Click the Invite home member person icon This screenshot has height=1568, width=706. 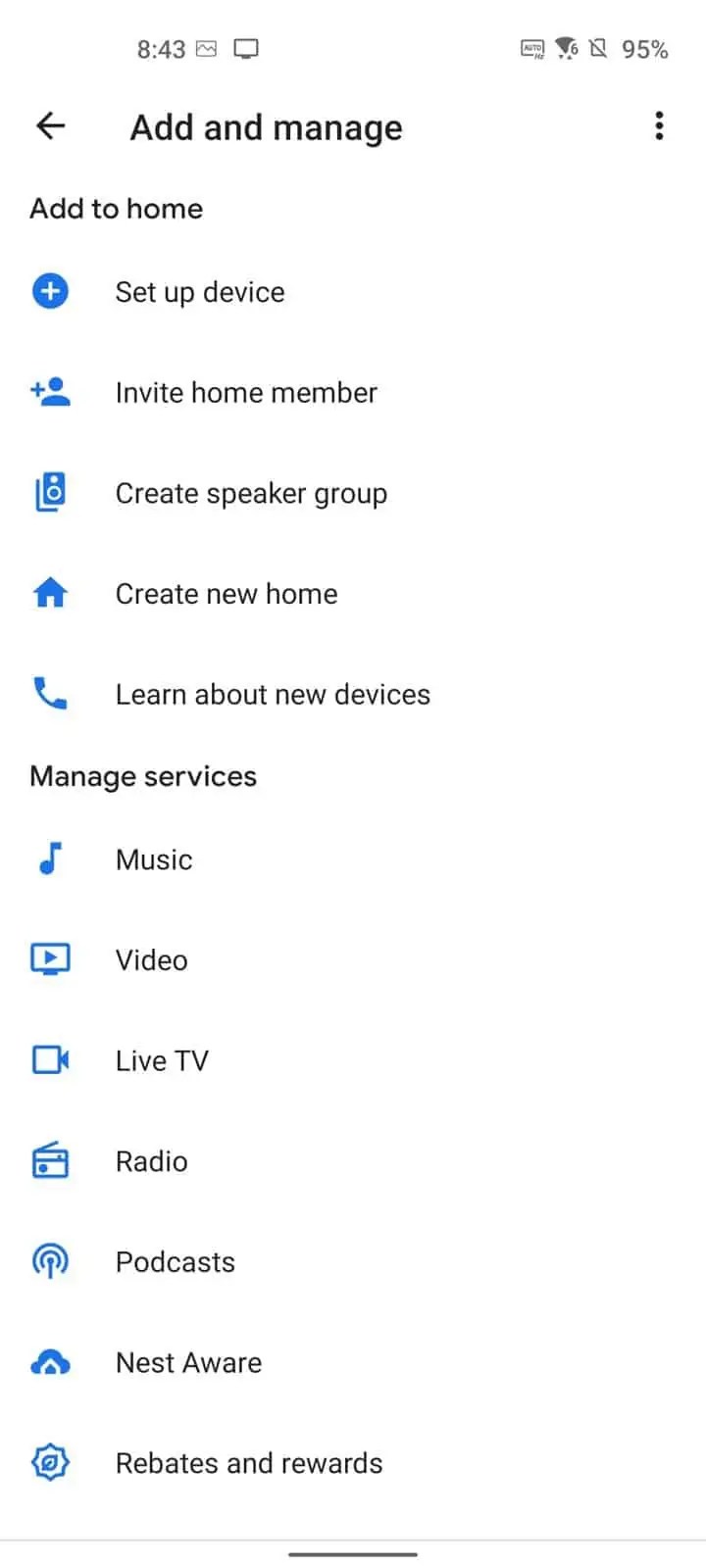pos(50,392)
